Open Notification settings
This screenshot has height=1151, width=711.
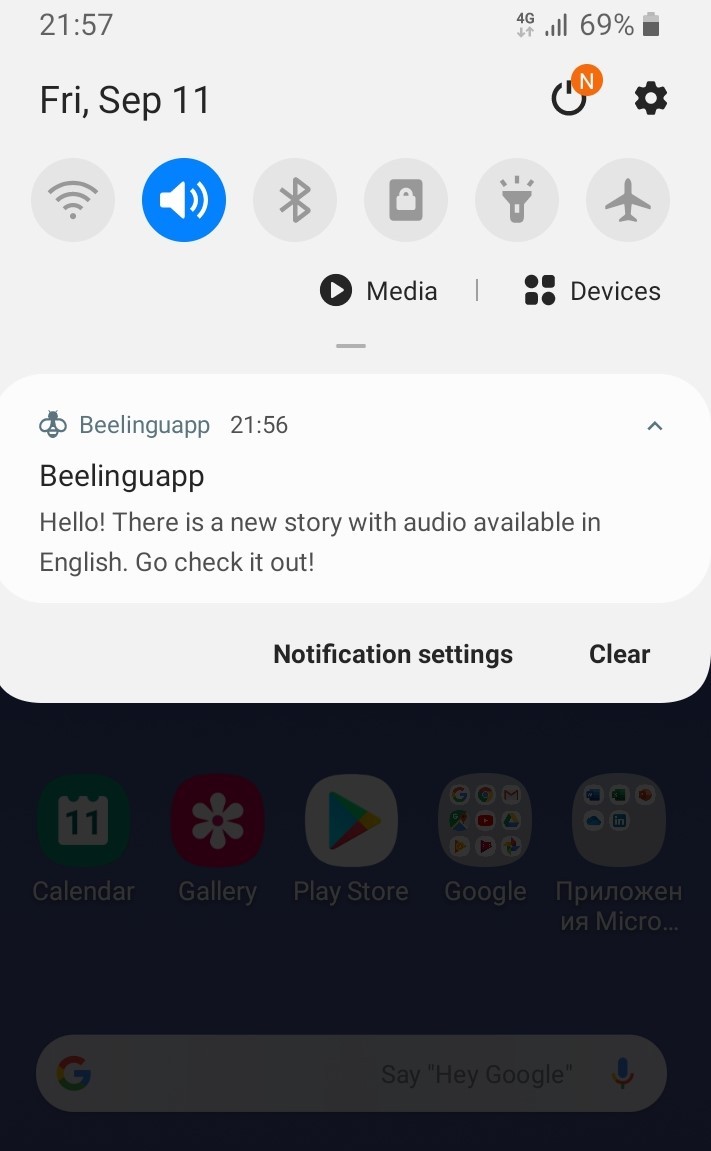pos(393,654)
